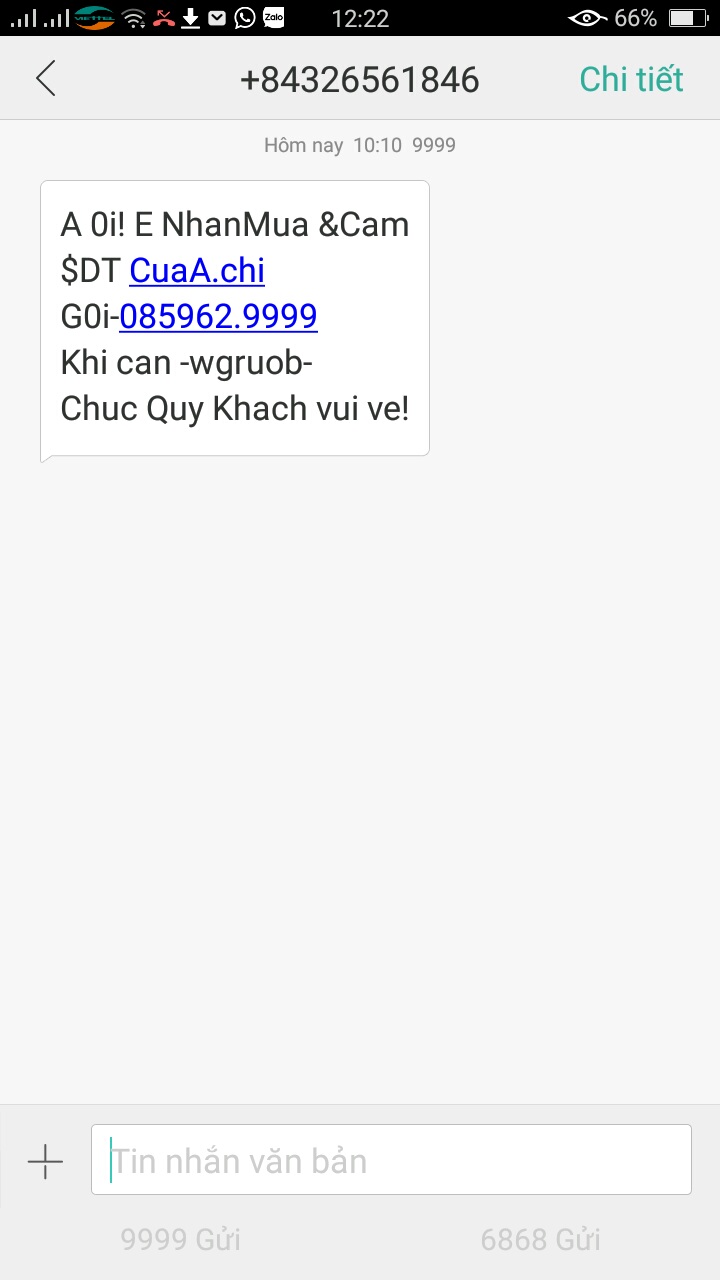
Task: Go back to the message list
Action: click(46, 79)
